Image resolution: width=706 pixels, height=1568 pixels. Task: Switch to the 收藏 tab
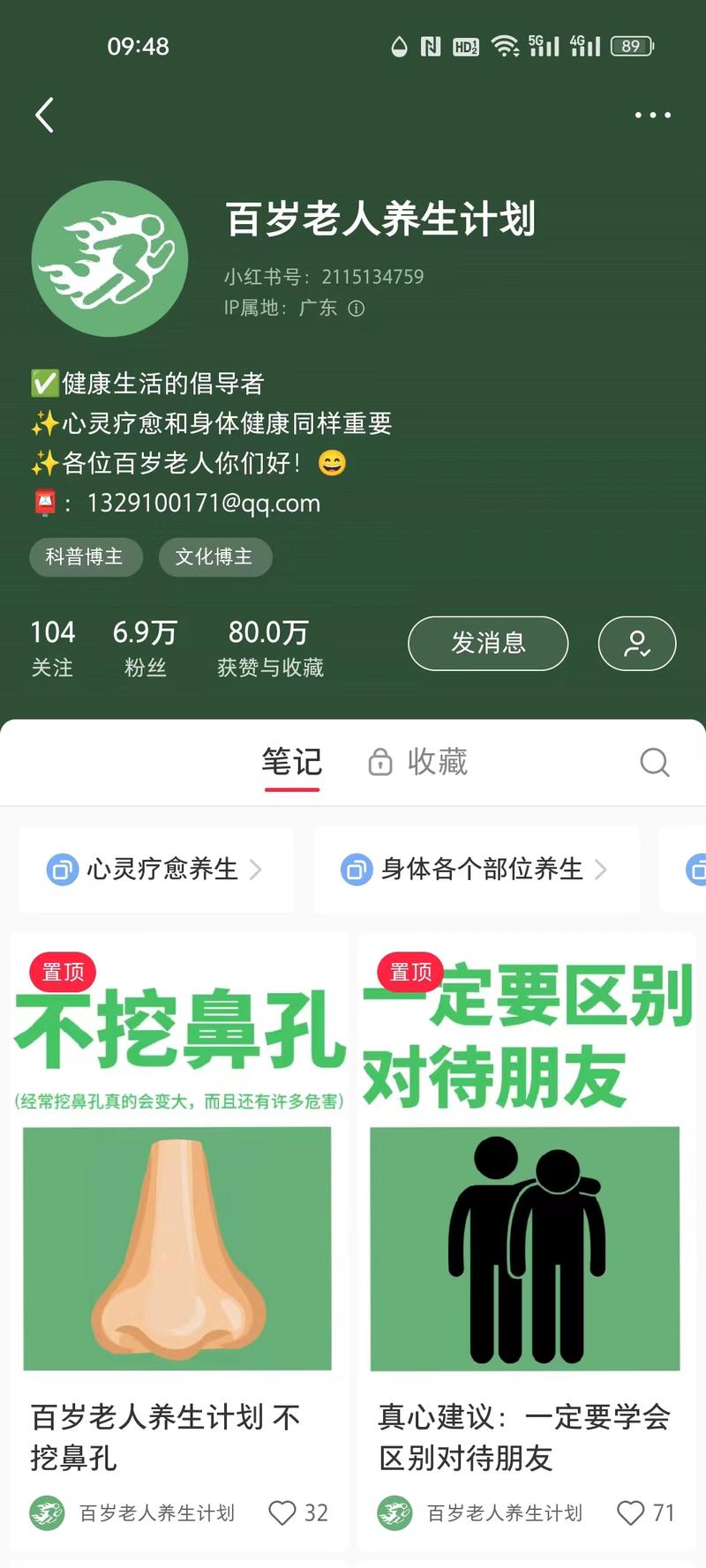click(419, 761)
